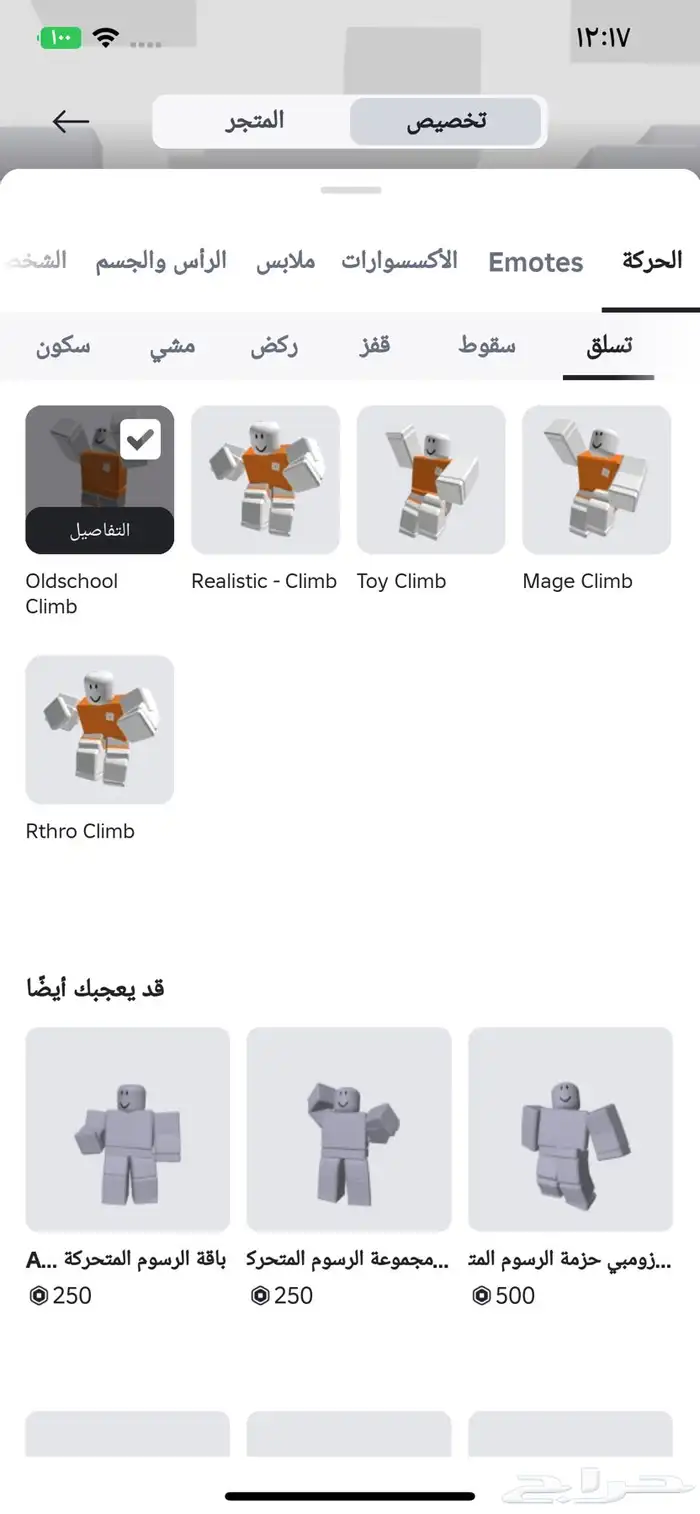700x1514 pixels.
Task: Open the Emotes category tab
Action: click(x=535, y=262)
